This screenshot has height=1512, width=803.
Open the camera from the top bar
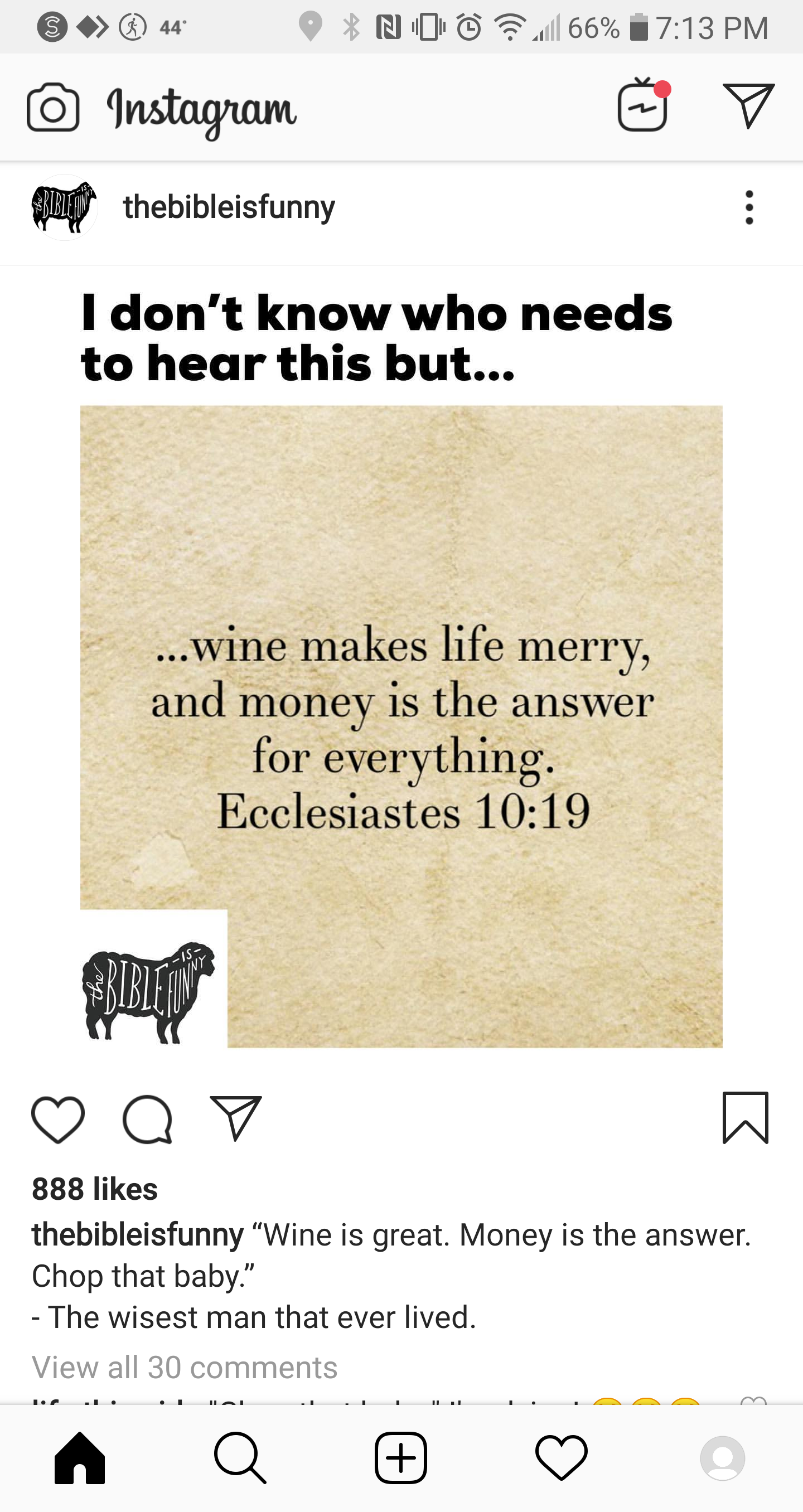click(x=53, y=108)
